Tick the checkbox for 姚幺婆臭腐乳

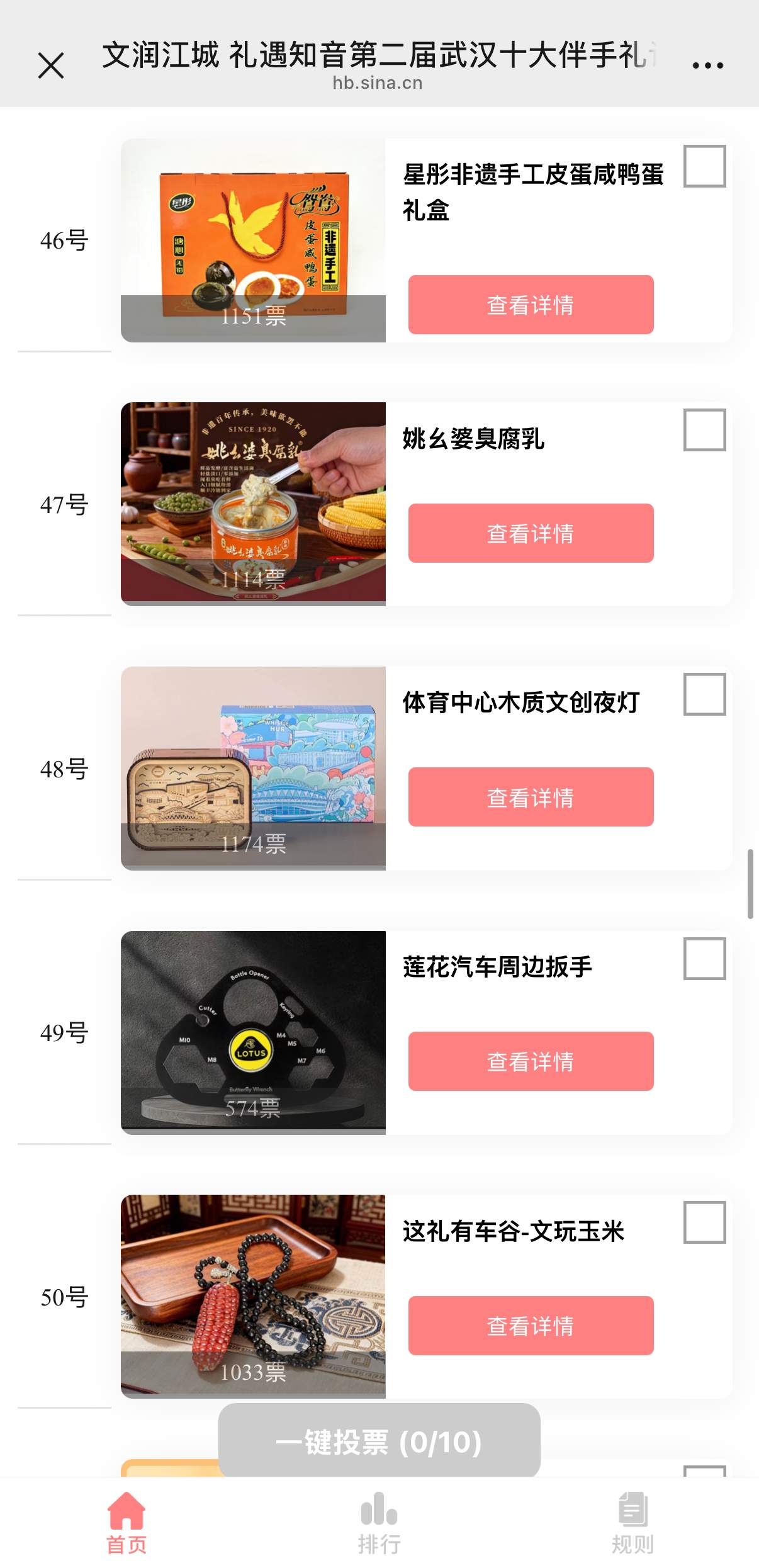pos(704,430)
